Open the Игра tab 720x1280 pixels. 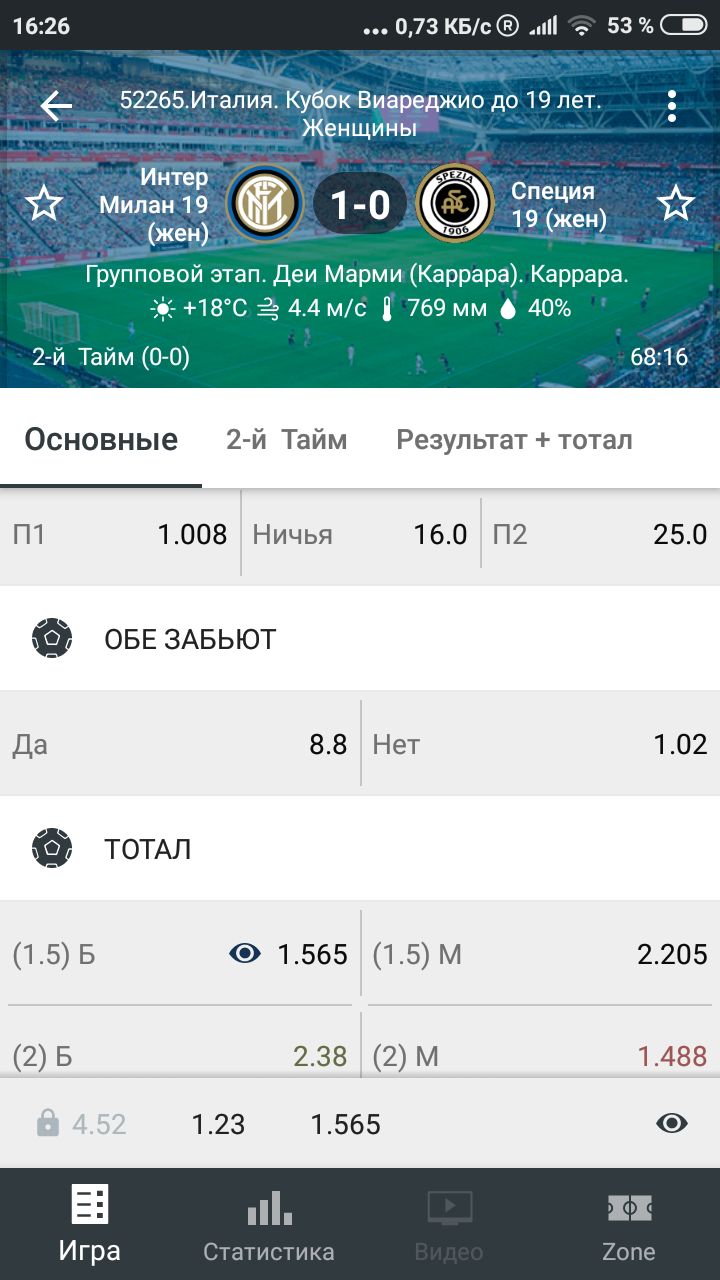[x=89, y=1224]
